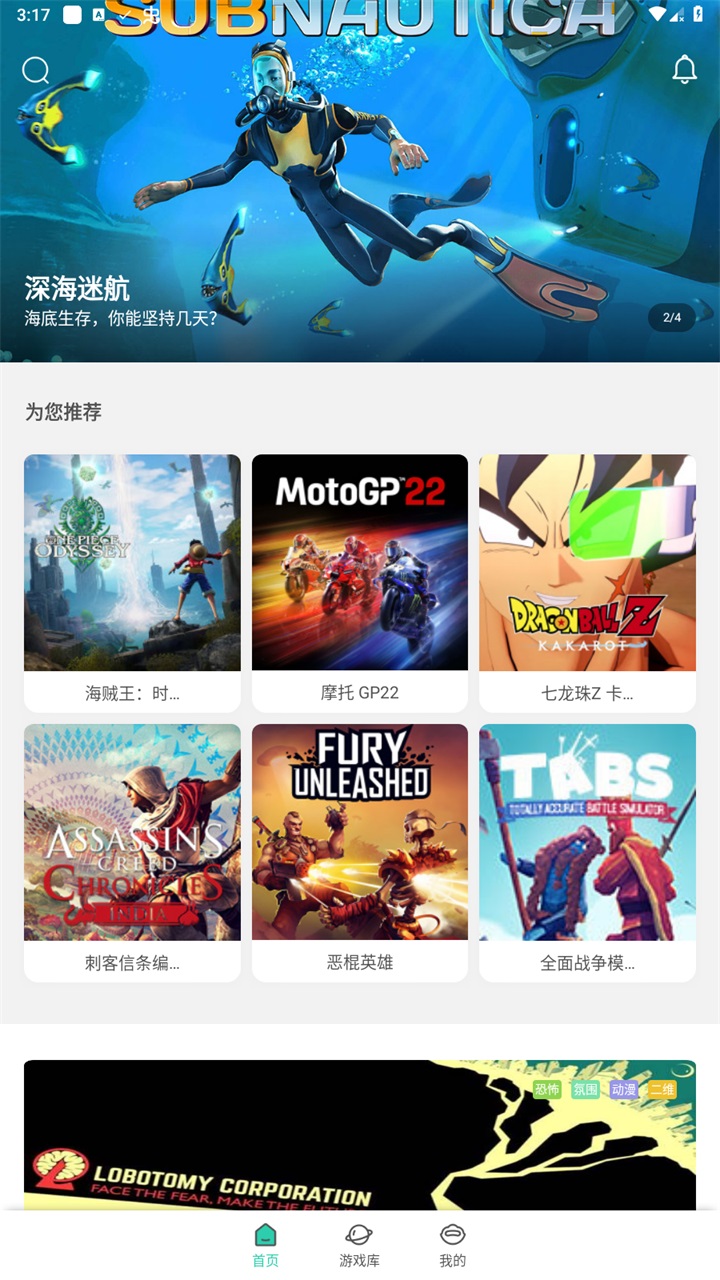The width and height of the screenshot is (720, 1280).
Task: Open the 海贼王 One Piece Odyssey card
Action: tap(132, 583)
